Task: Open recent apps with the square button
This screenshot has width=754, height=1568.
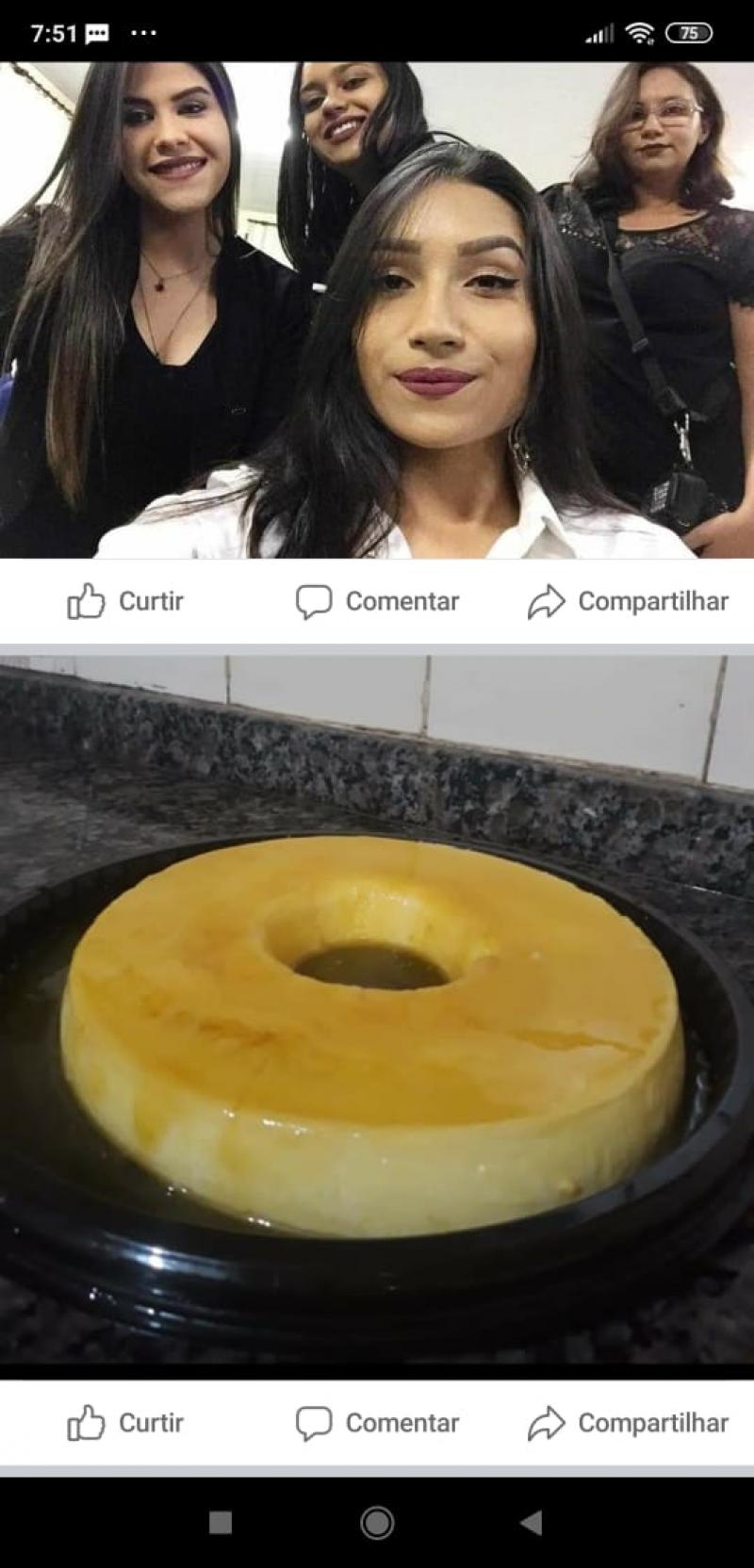Action: point(221,1522)
